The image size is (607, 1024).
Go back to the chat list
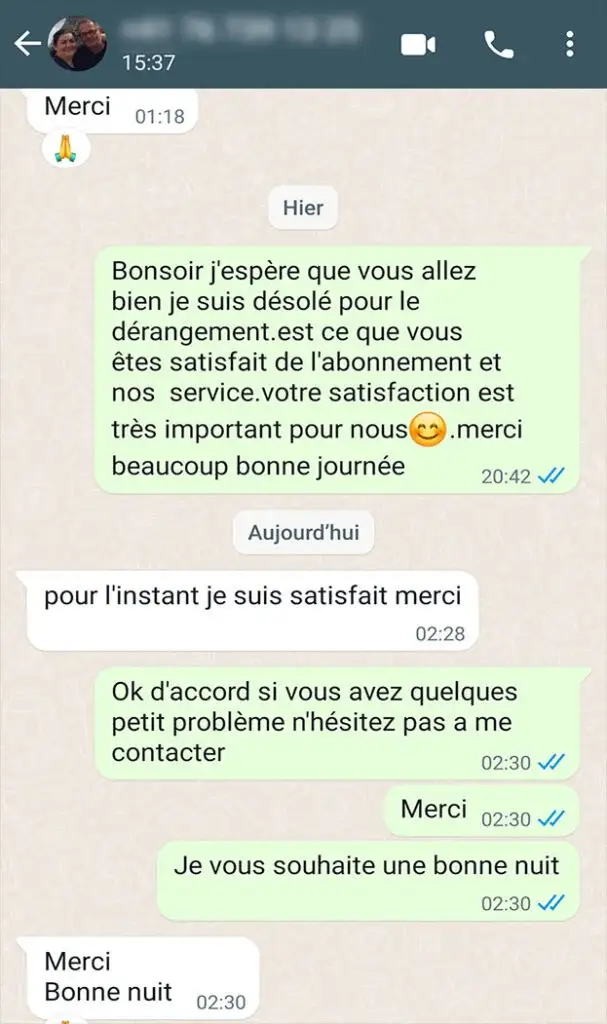tap(25, 43)
